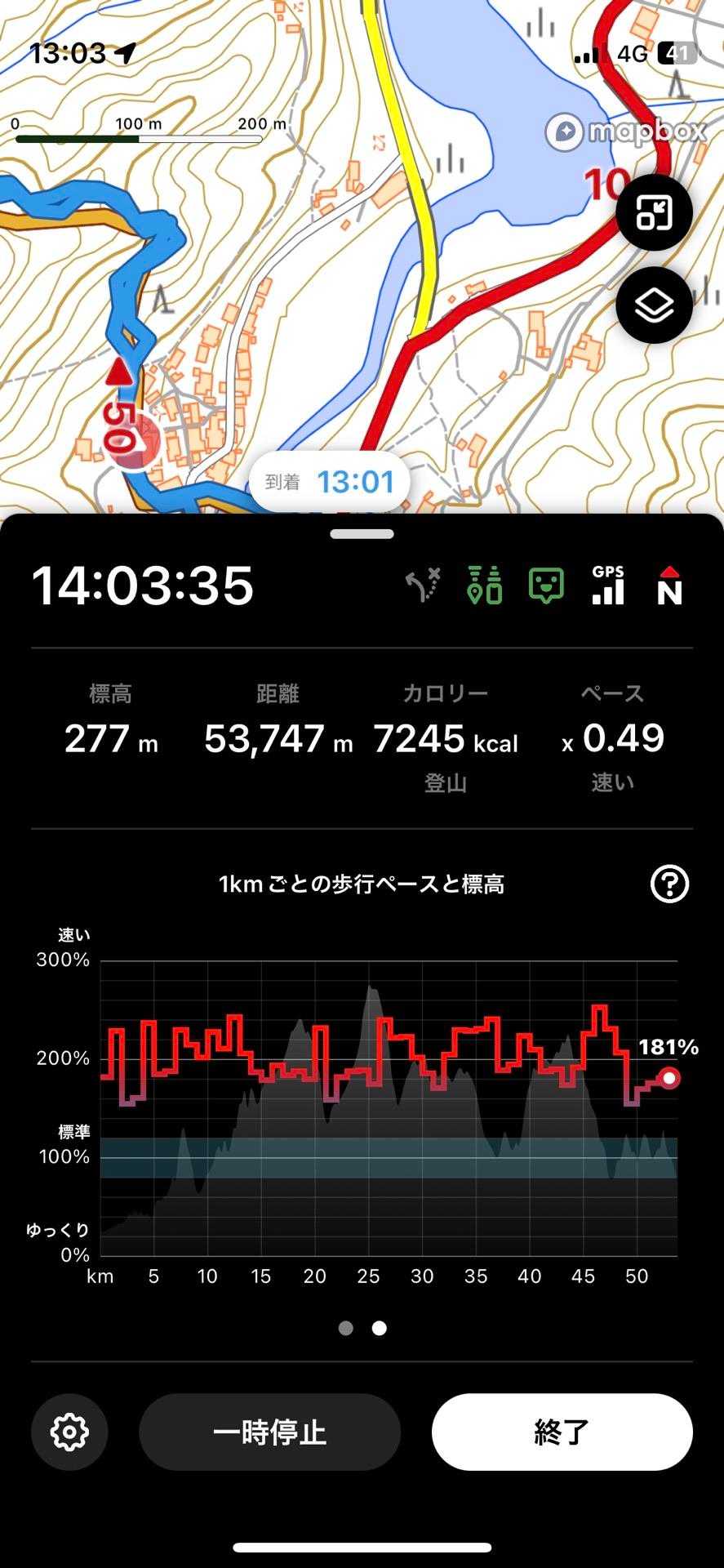Image resolution: width=724 pixels, height=1568 pixels.
Task: Open the map layers selector
Action: point(654,306)
